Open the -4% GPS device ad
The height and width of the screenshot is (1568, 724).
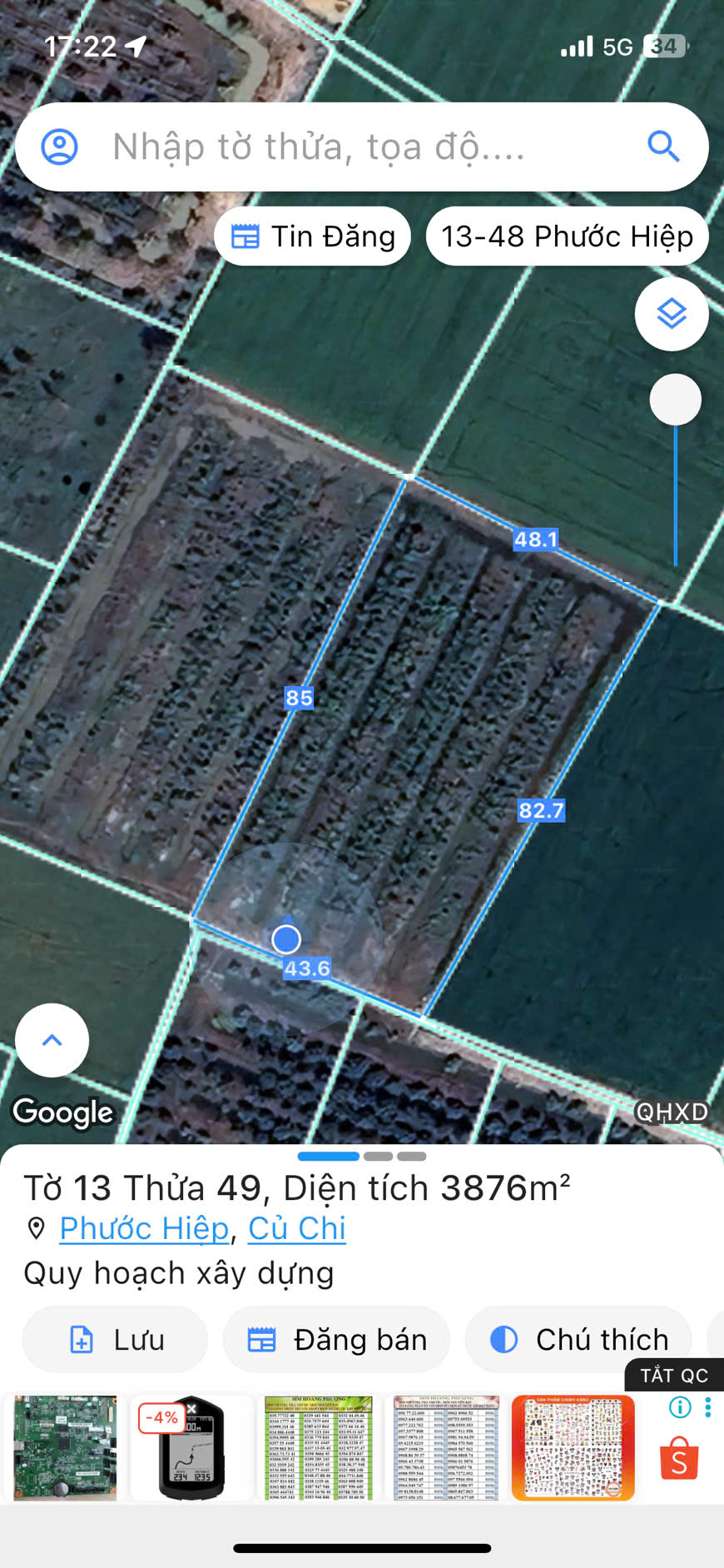coord(191,1448)
